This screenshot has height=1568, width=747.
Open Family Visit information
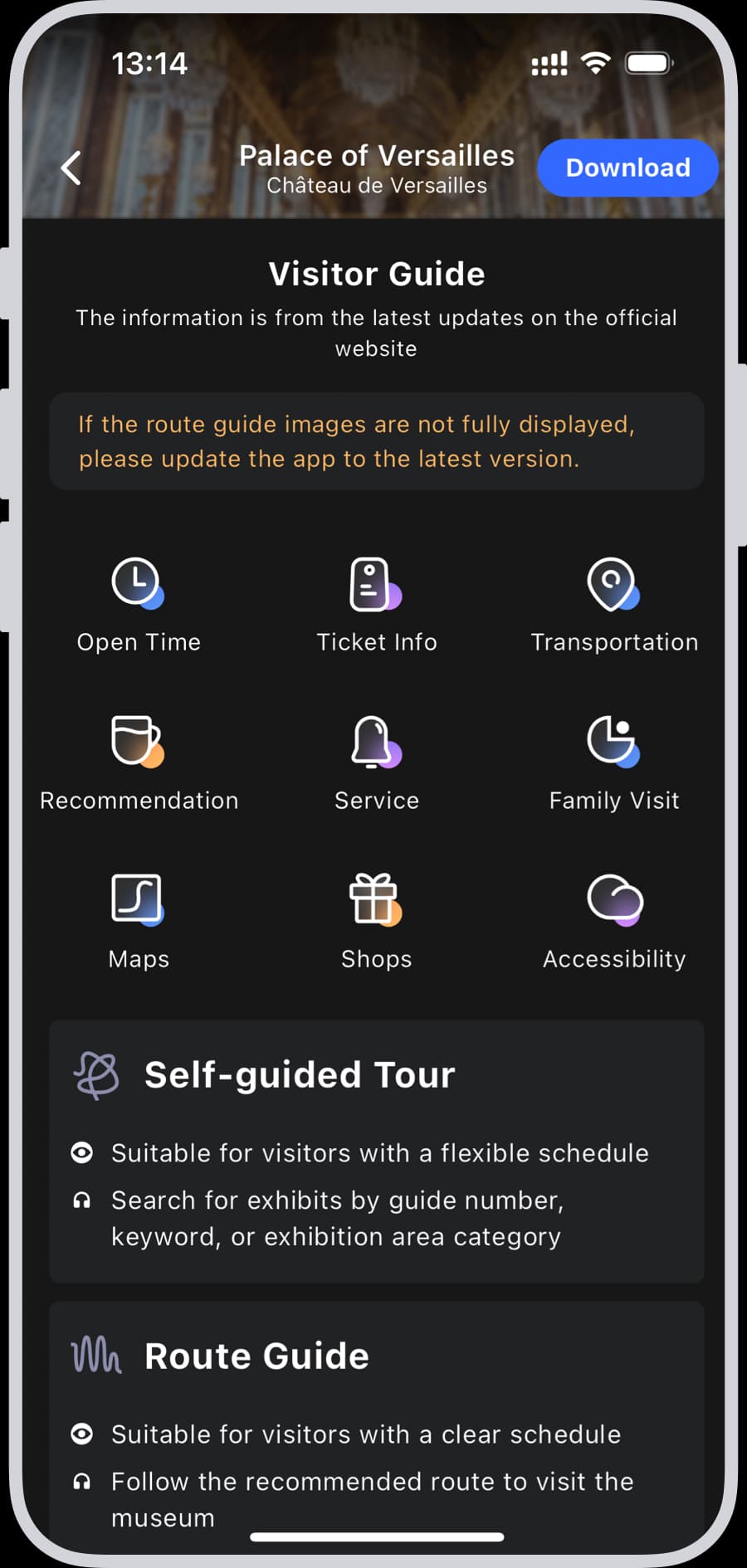[614, 762]
